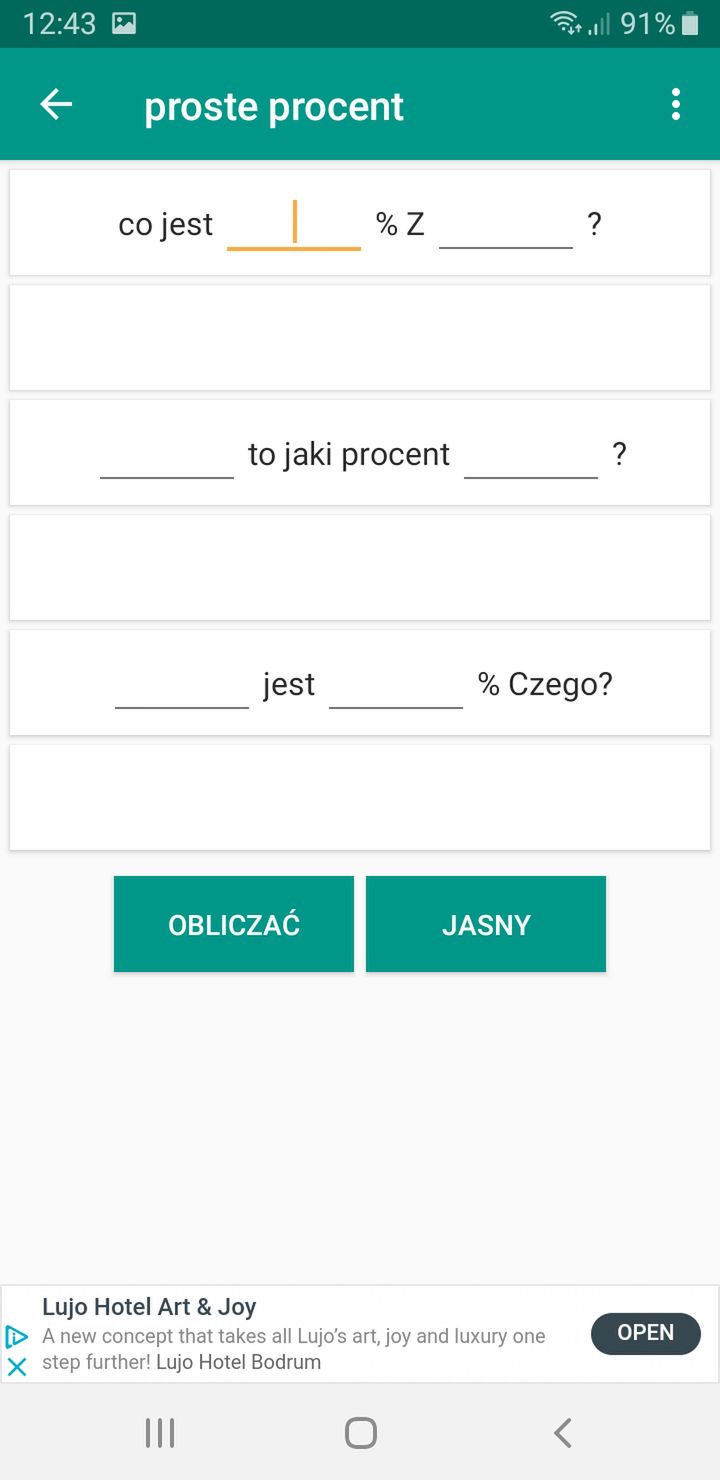Open the three-dot overflow menu
Image resolution: width=720 pixels, height=1480 pixels.
676,105
